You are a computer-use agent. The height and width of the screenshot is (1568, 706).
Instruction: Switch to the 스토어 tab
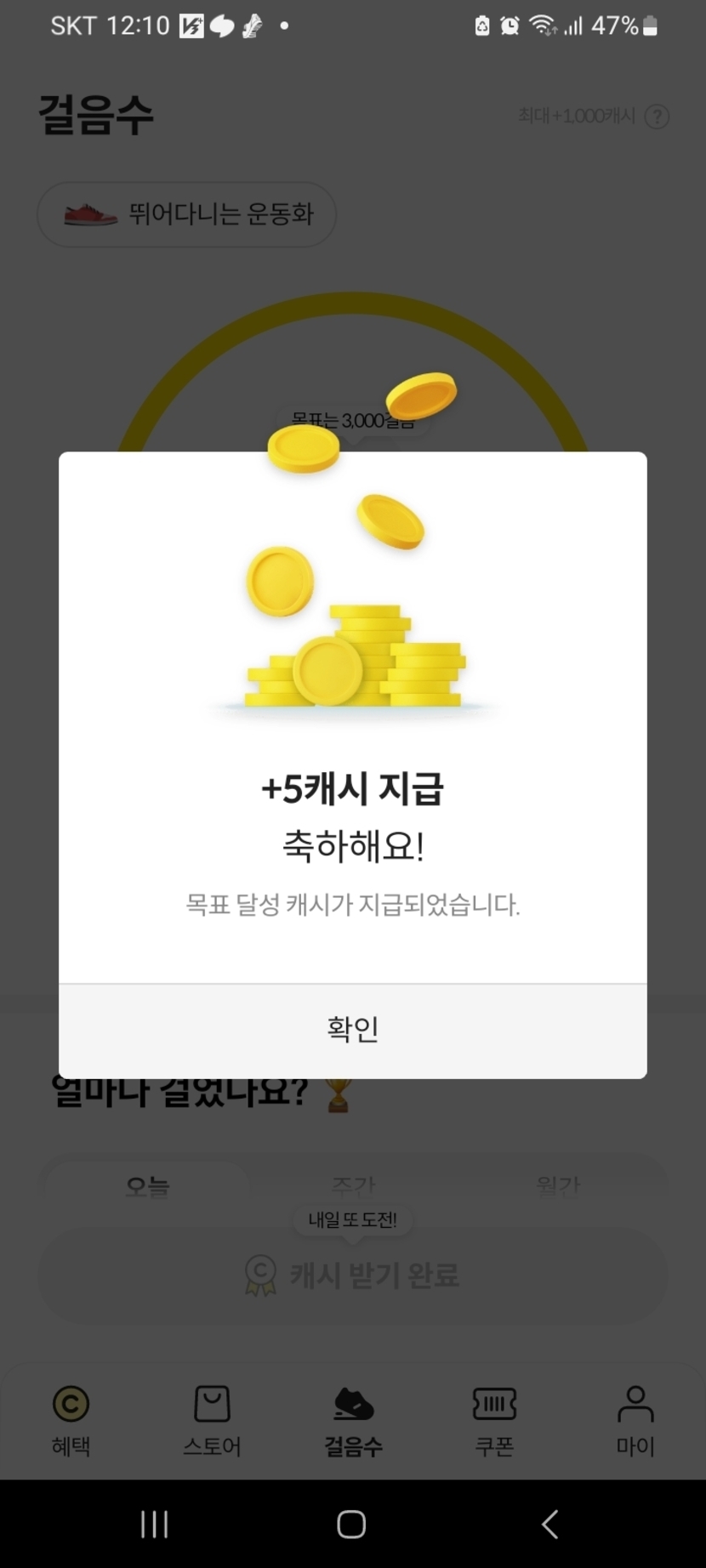click(x=212, y=1420)
